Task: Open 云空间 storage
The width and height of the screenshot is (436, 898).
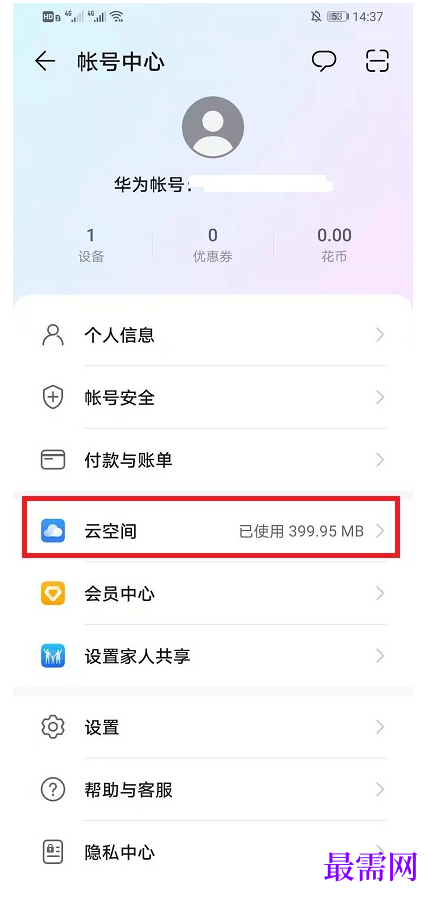Action: click(211, 531)
